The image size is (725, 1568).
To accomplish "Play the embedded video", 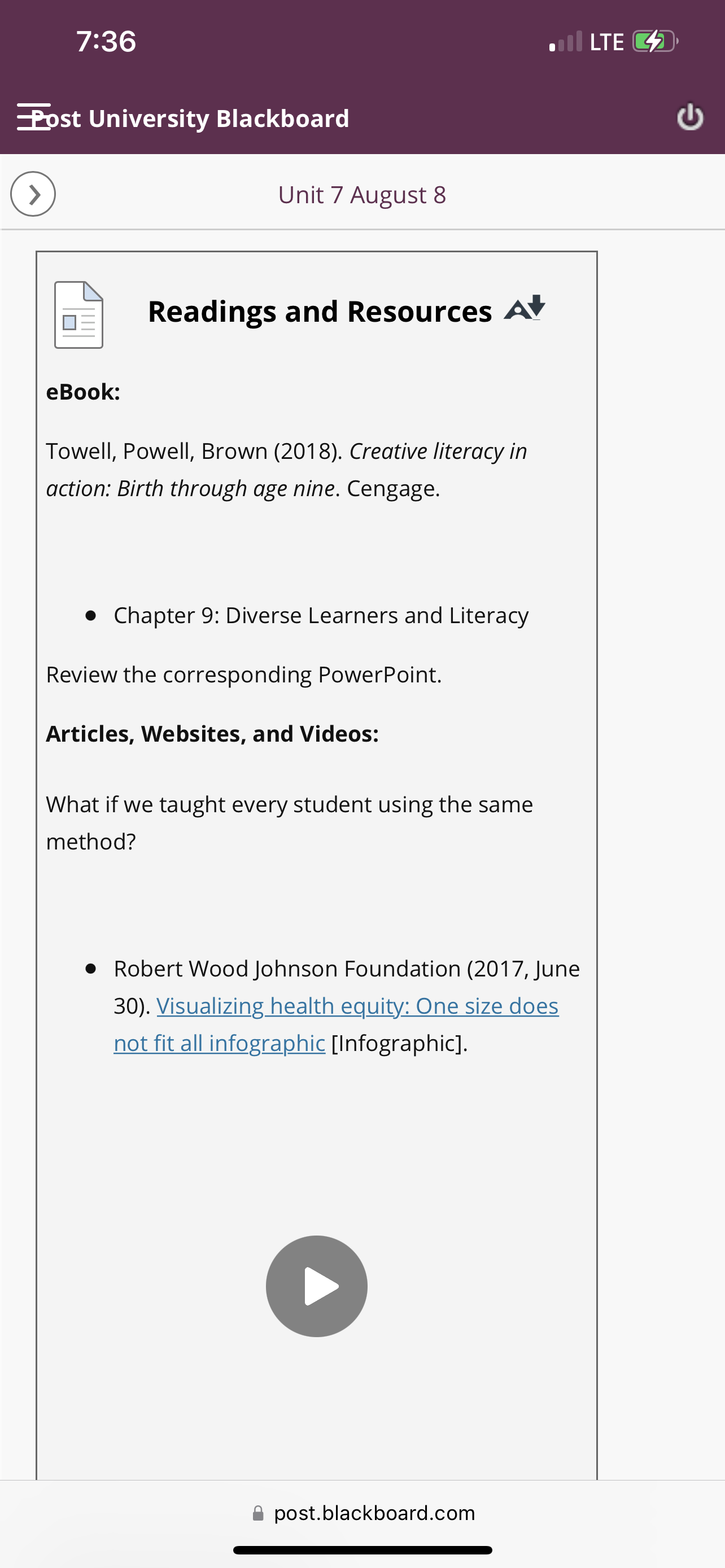I will (317, 1286).
